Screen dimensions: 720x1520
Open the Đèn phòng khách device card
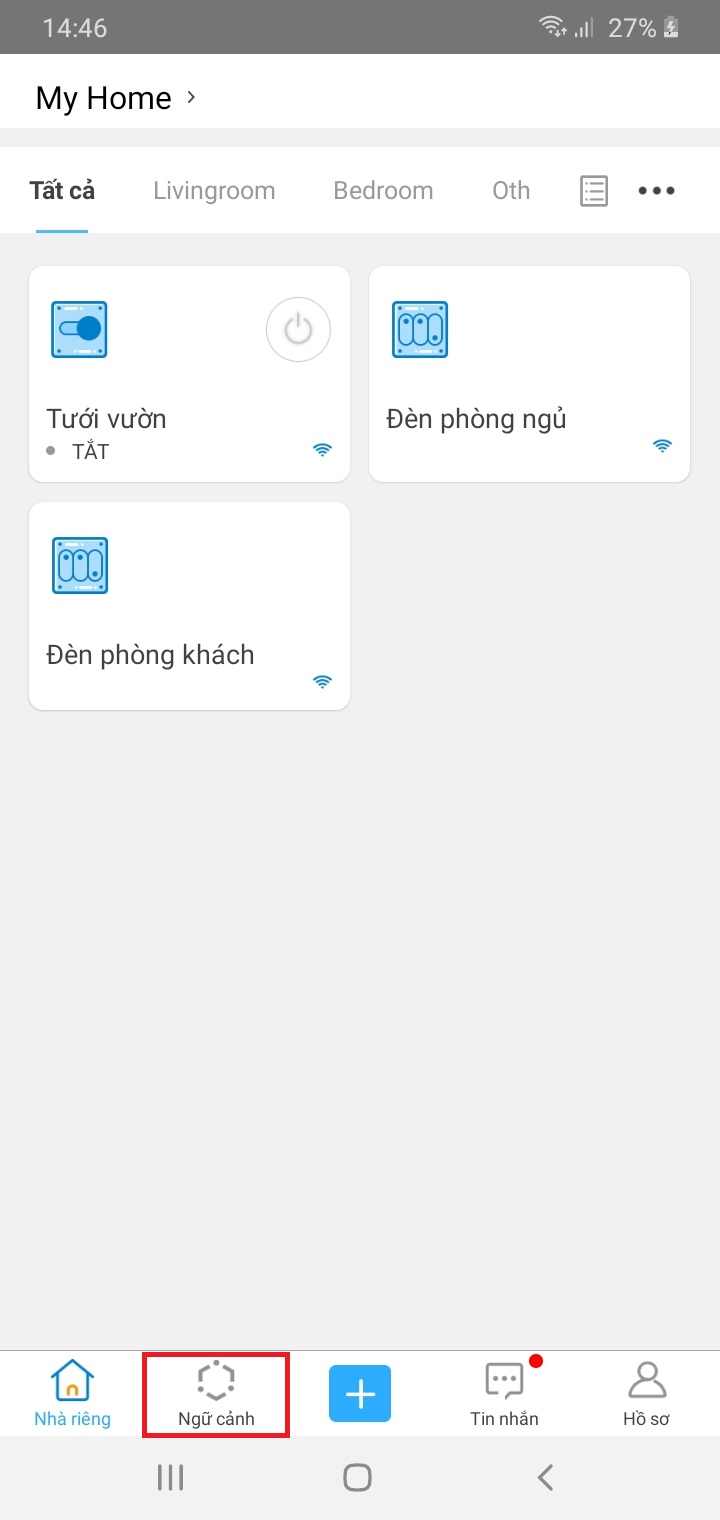click(x=190, y=606)
